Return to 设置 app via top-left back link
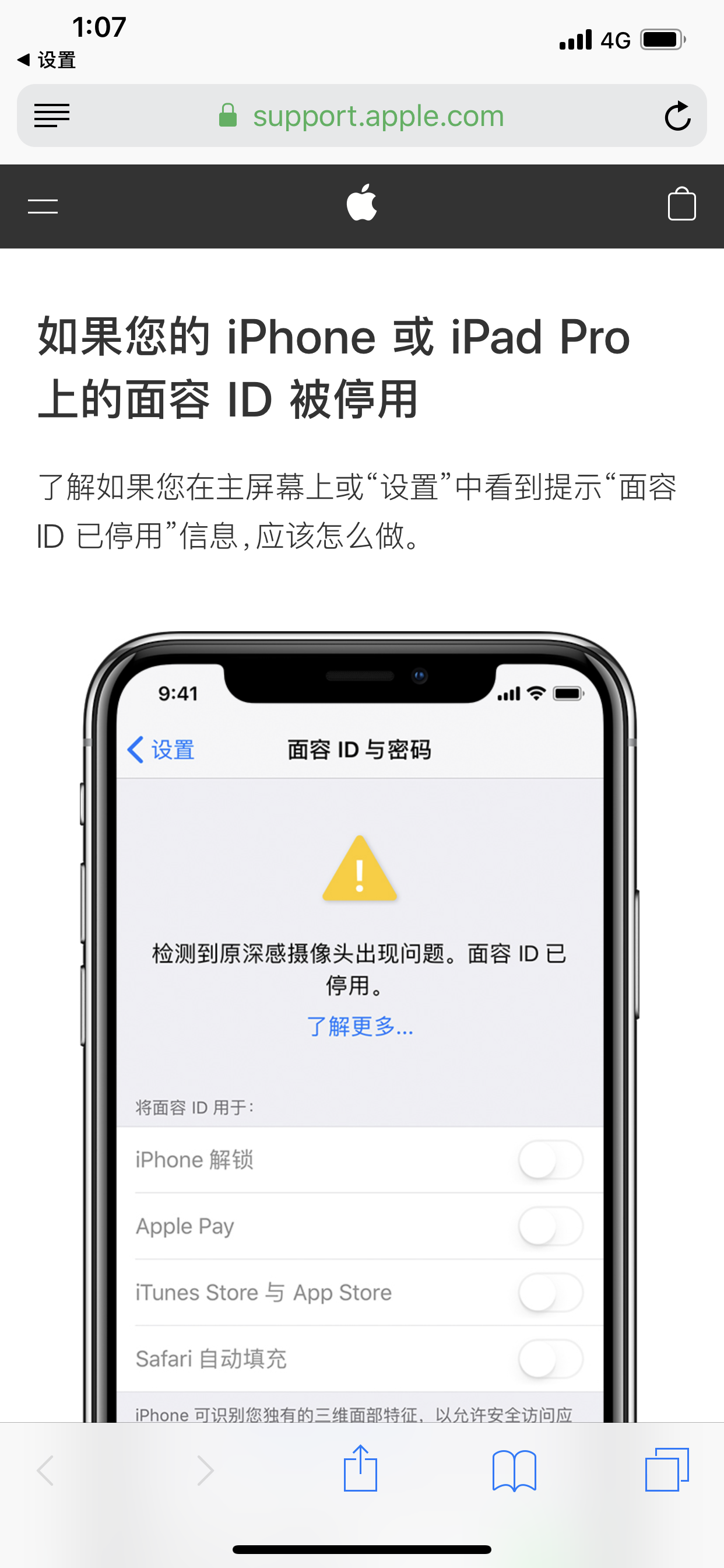 pos(46,60)
